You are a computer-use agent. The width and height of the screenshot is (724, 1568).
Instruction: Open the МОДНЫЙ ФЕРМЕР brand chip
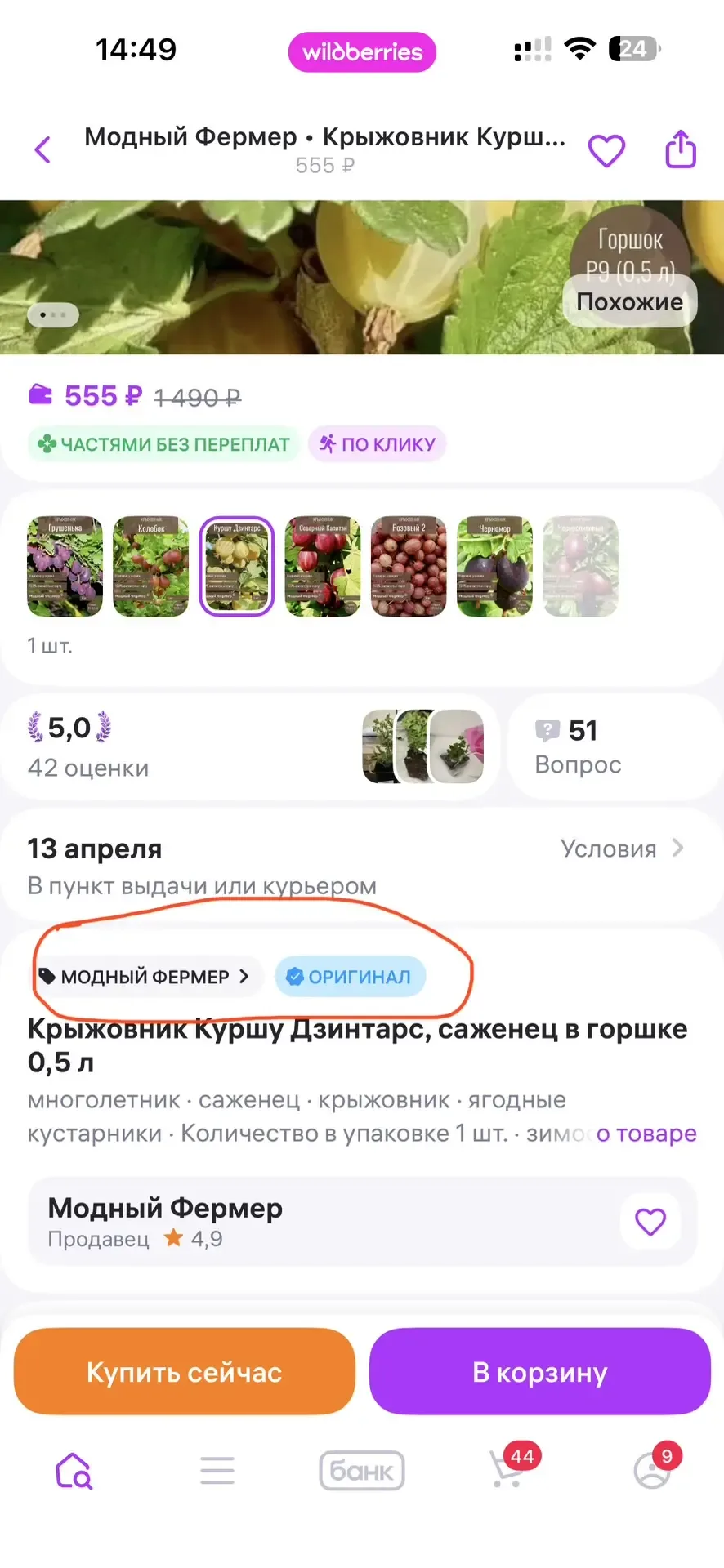[x=145, y=977]
